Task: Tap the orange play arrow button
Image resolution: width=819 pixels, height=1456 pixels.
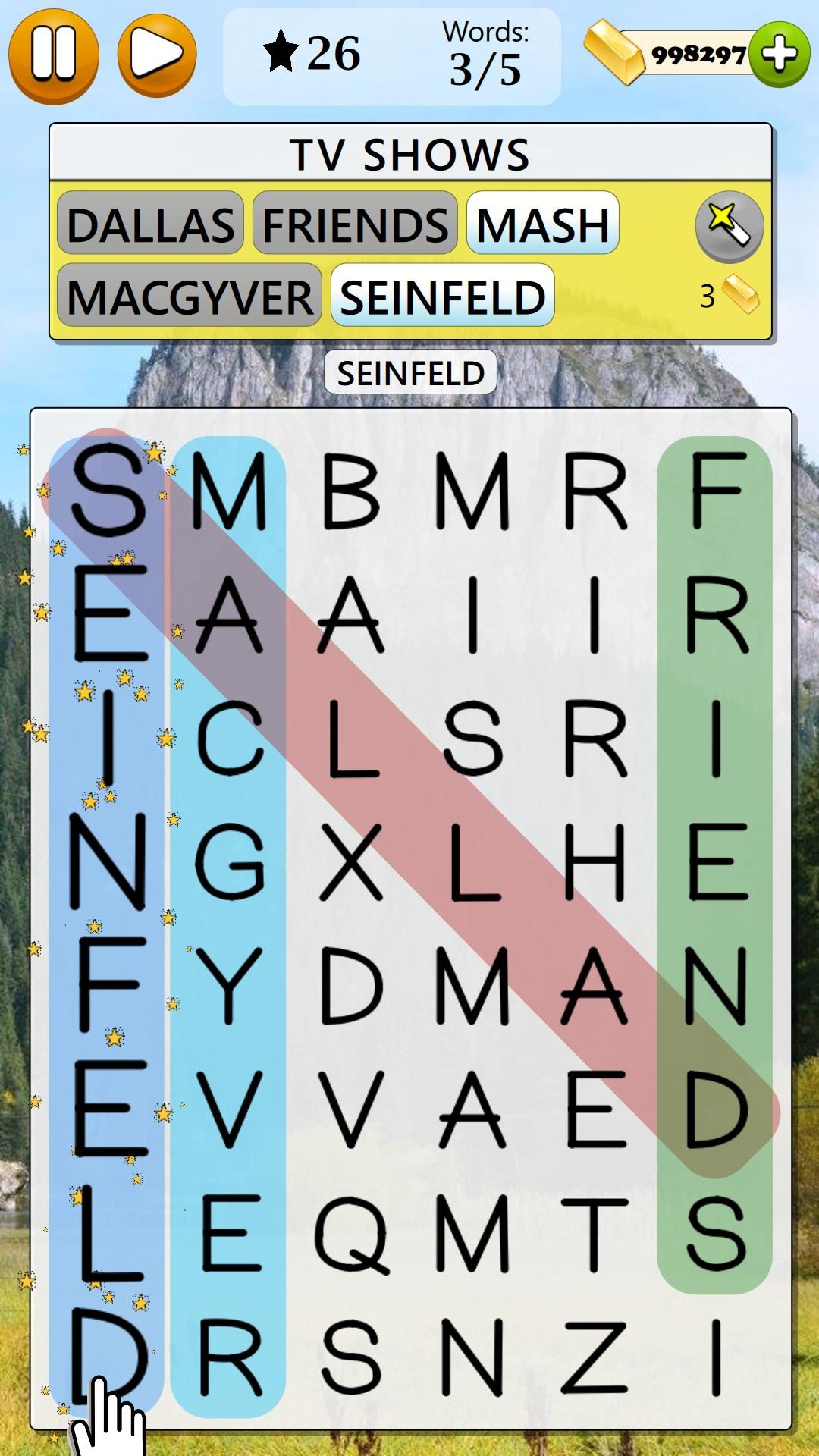Action: 157,53
